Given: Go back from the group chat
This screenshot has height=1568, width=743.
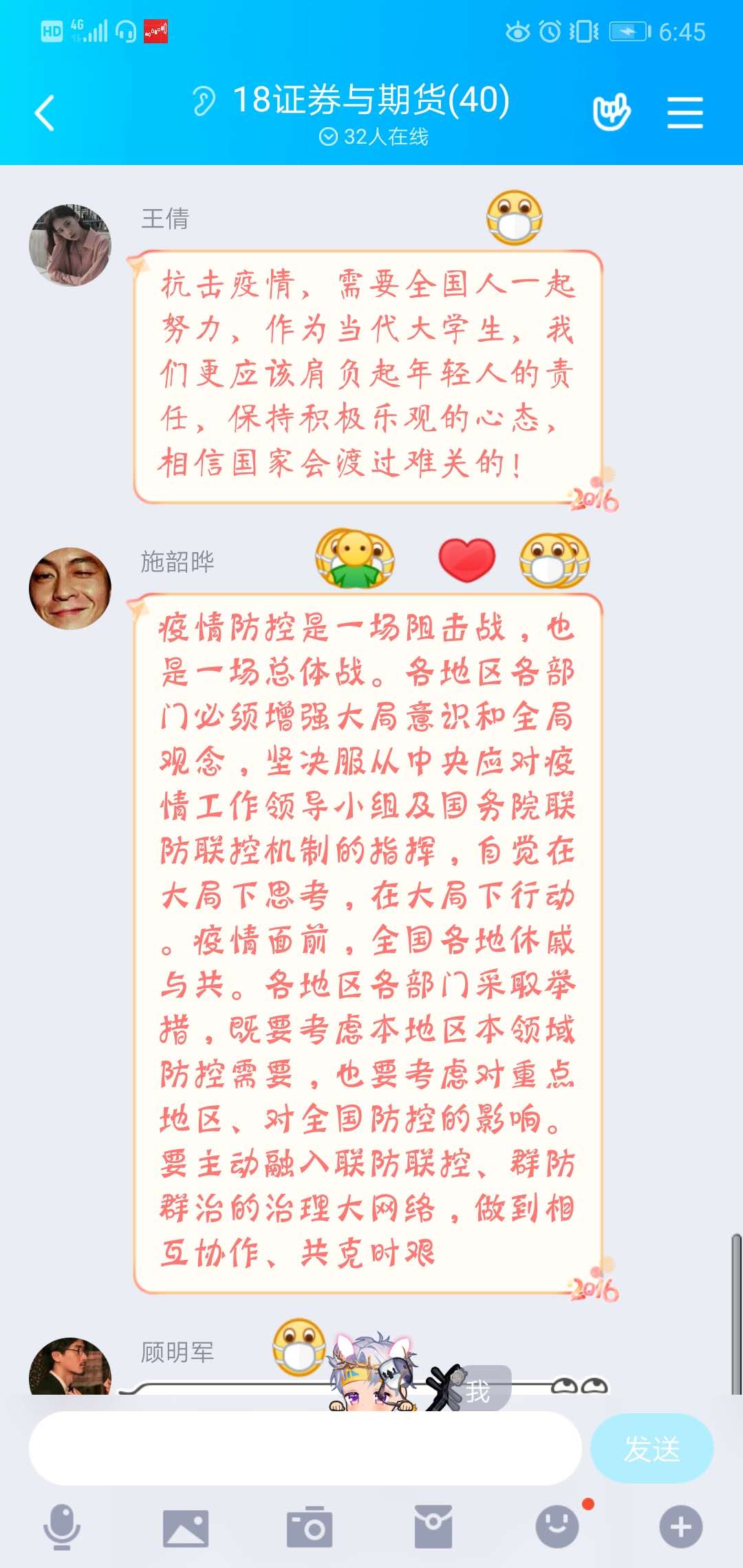Looking at the screenshot, I should pos(45,113).
